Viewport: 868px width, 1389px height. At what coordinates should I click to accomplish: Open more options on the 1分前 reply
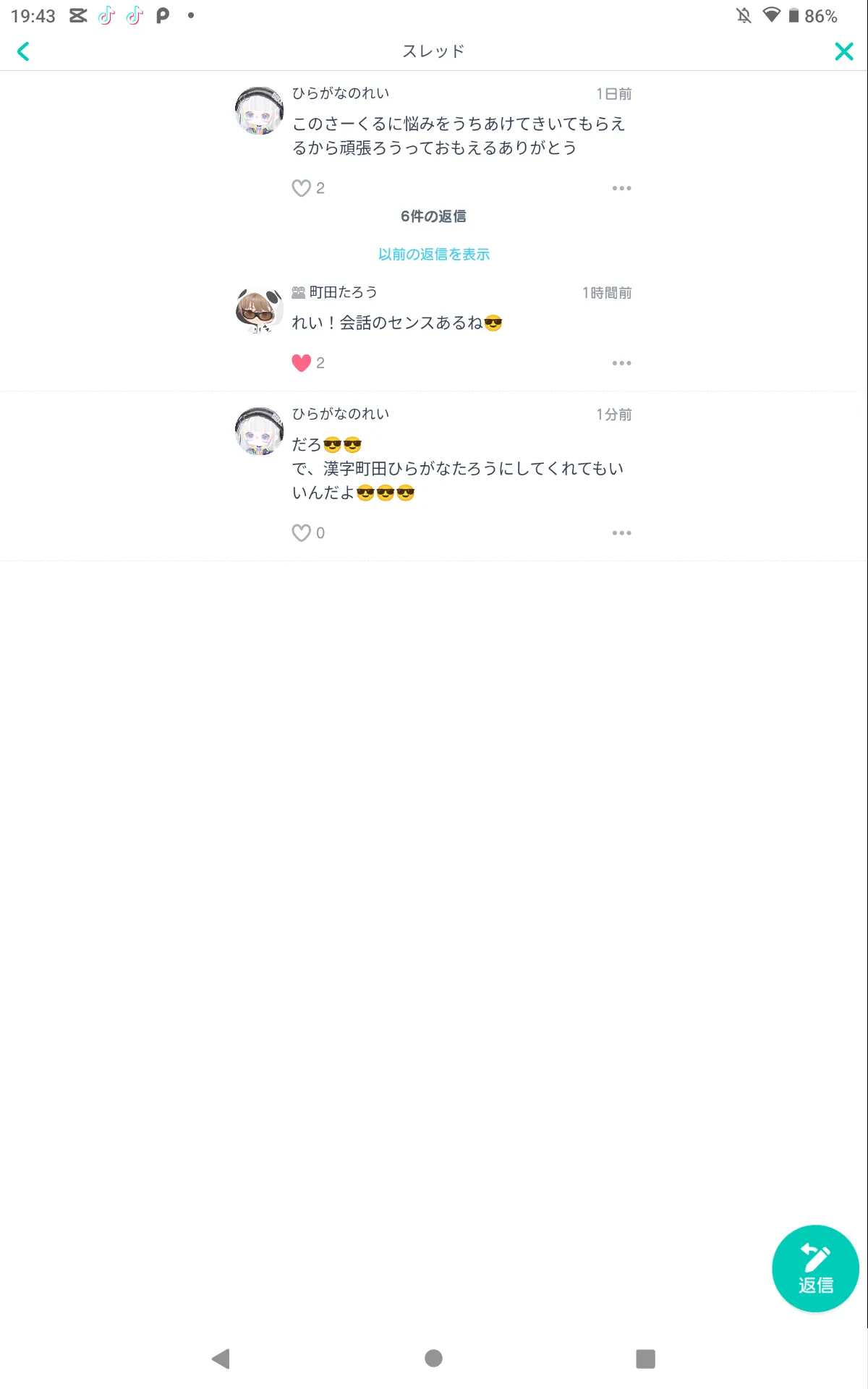pyautogui.click(x=621, y=533)
